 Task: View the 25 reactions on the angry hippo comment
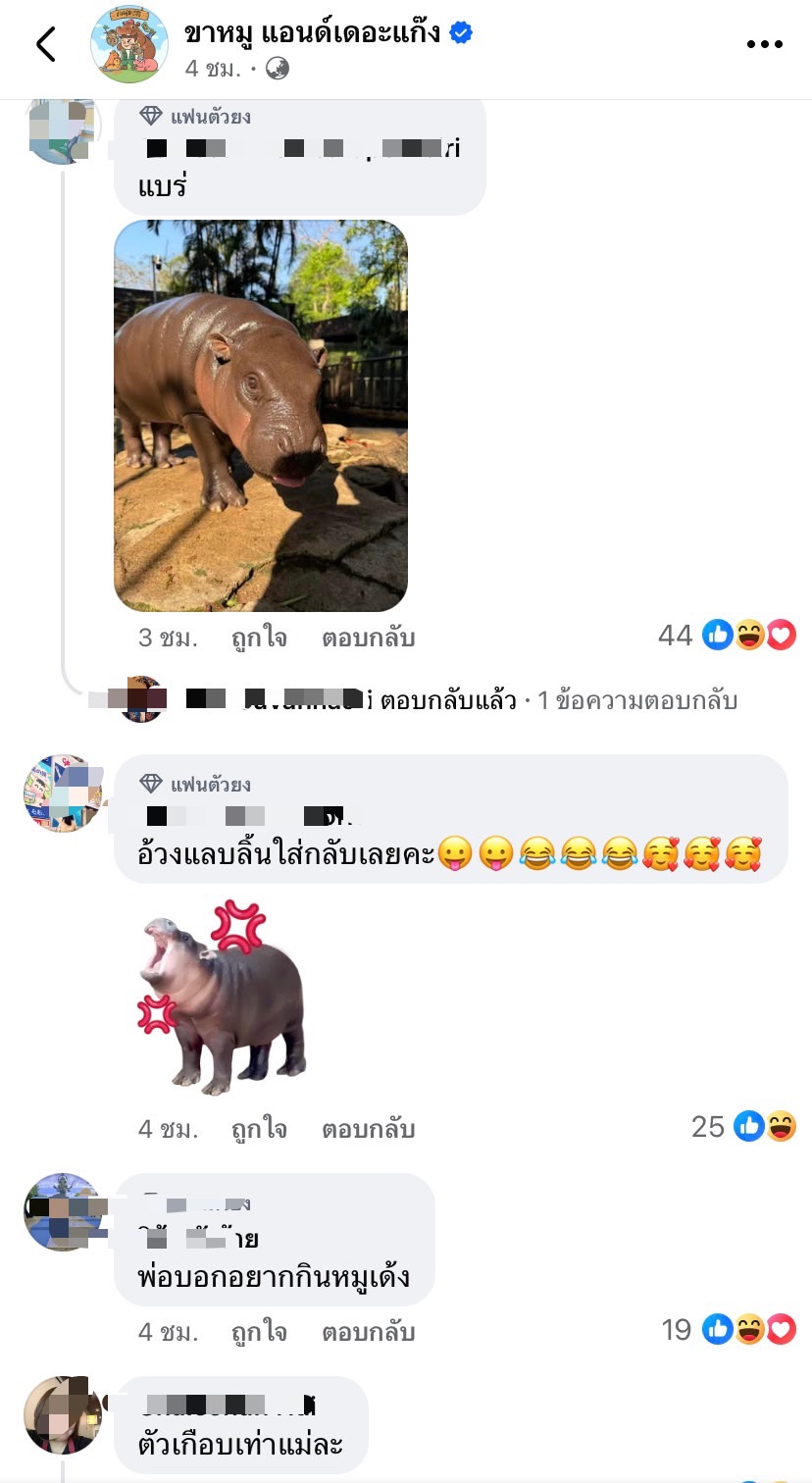pos(743,1127)
